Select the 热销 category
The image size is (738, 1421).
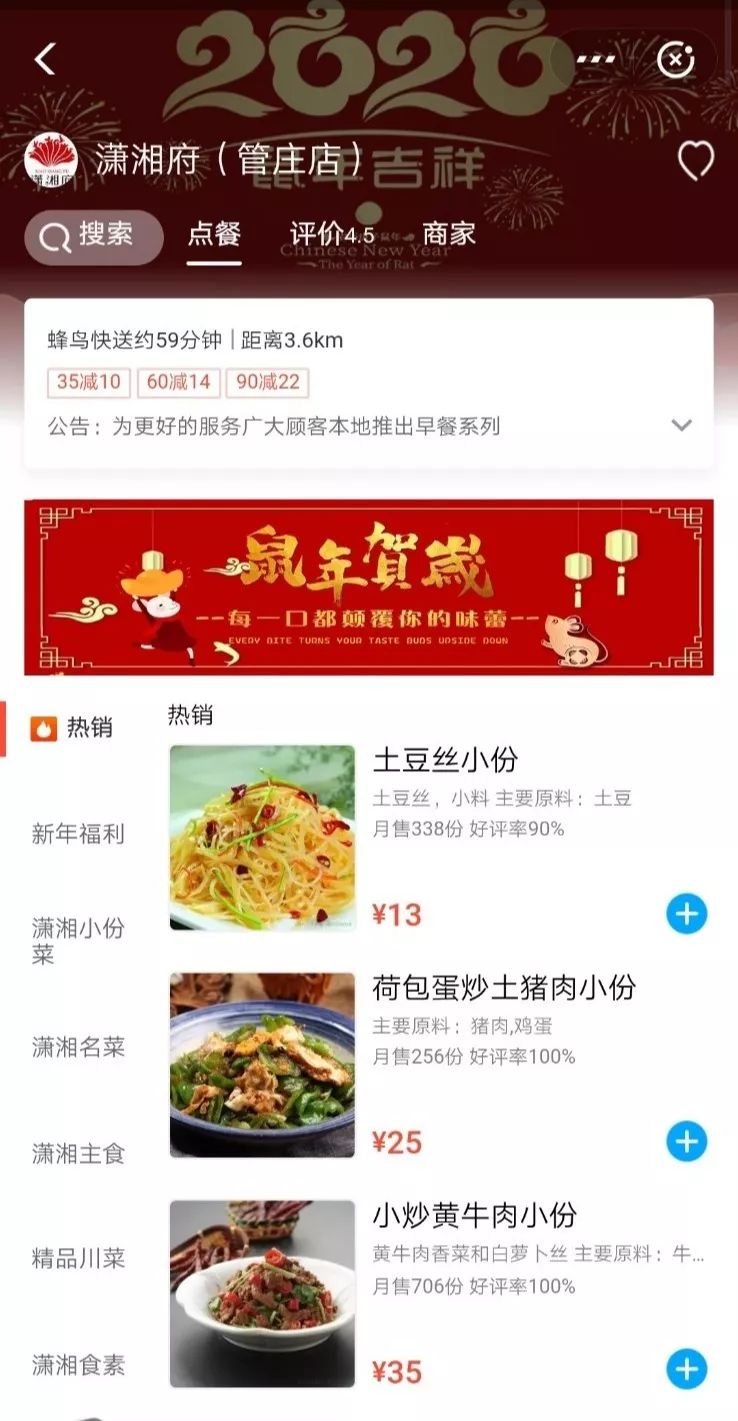[x=75, y=728]
